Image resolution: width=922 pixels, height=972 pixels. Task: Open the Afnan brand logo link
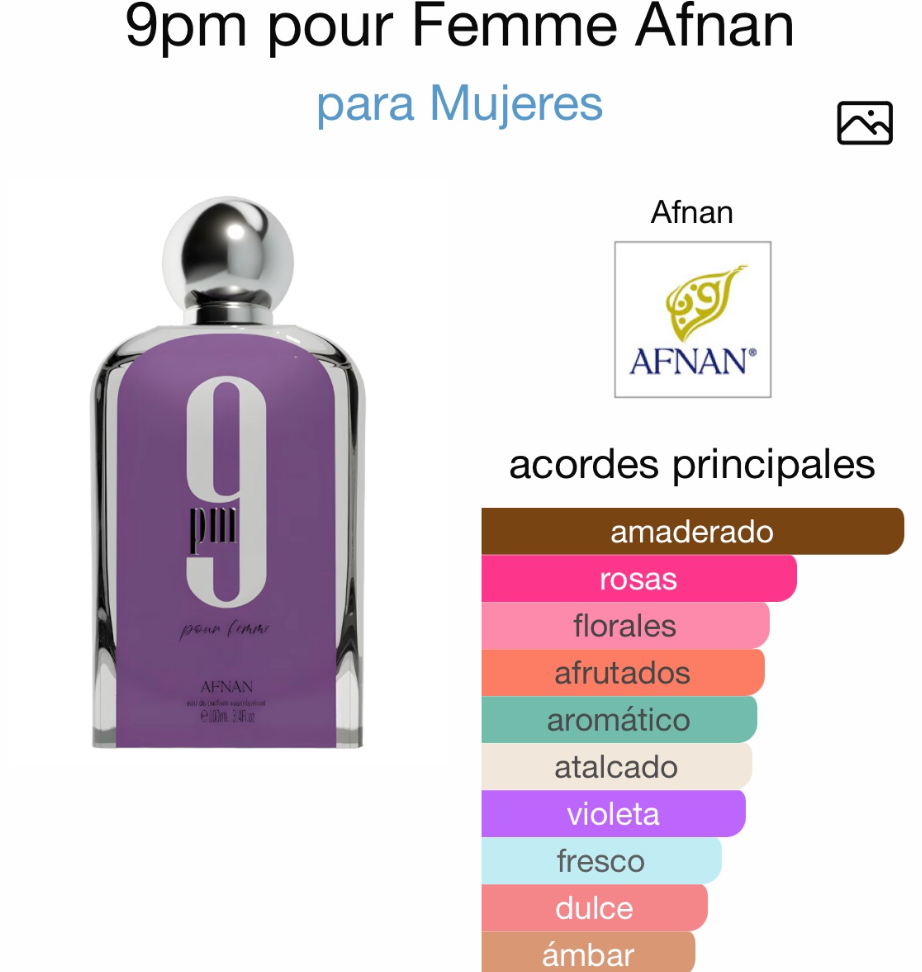point(692,320)
